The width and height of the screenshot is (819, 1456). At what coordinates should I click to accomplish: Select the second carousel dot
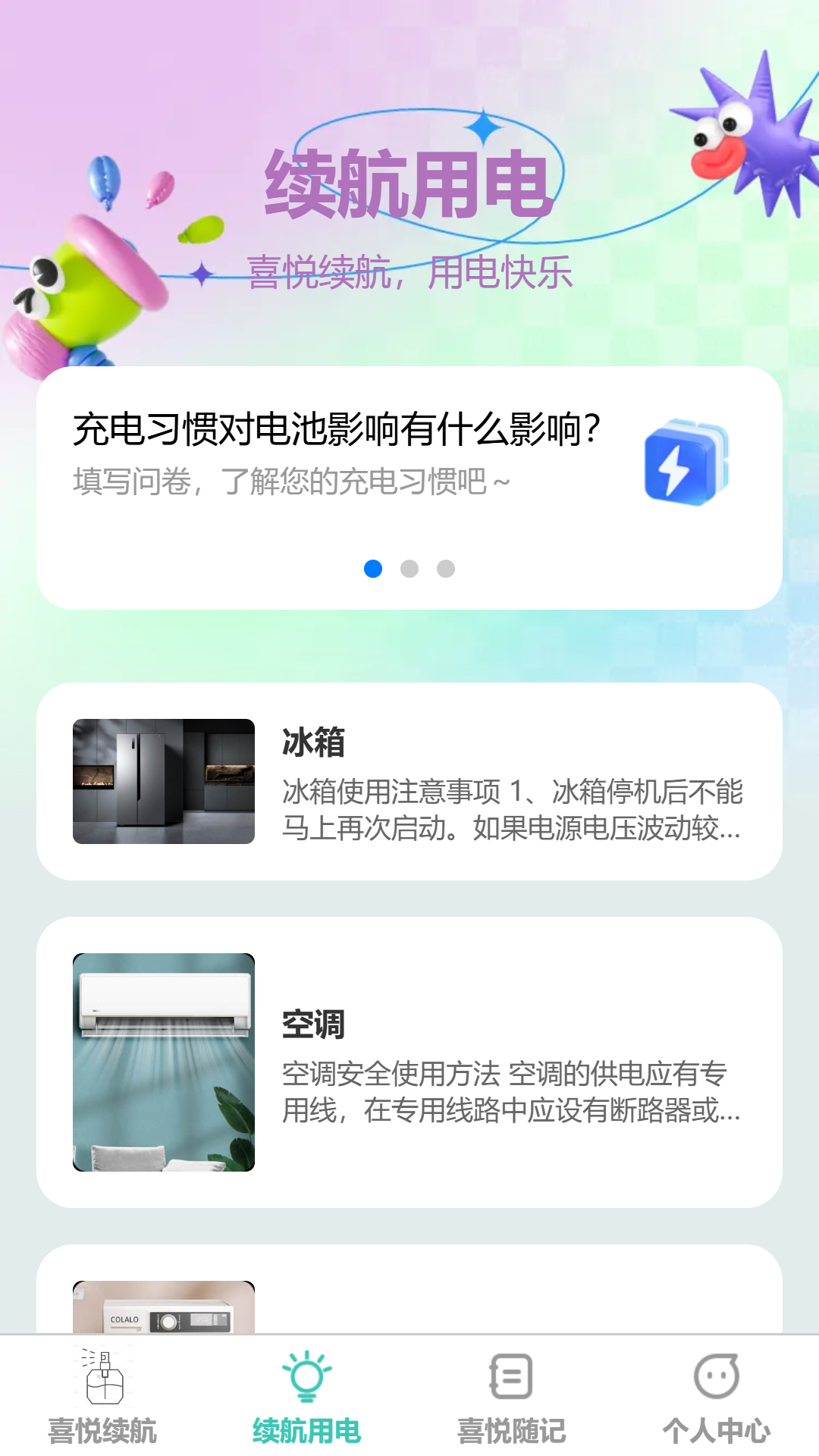[x=409, y=569]
